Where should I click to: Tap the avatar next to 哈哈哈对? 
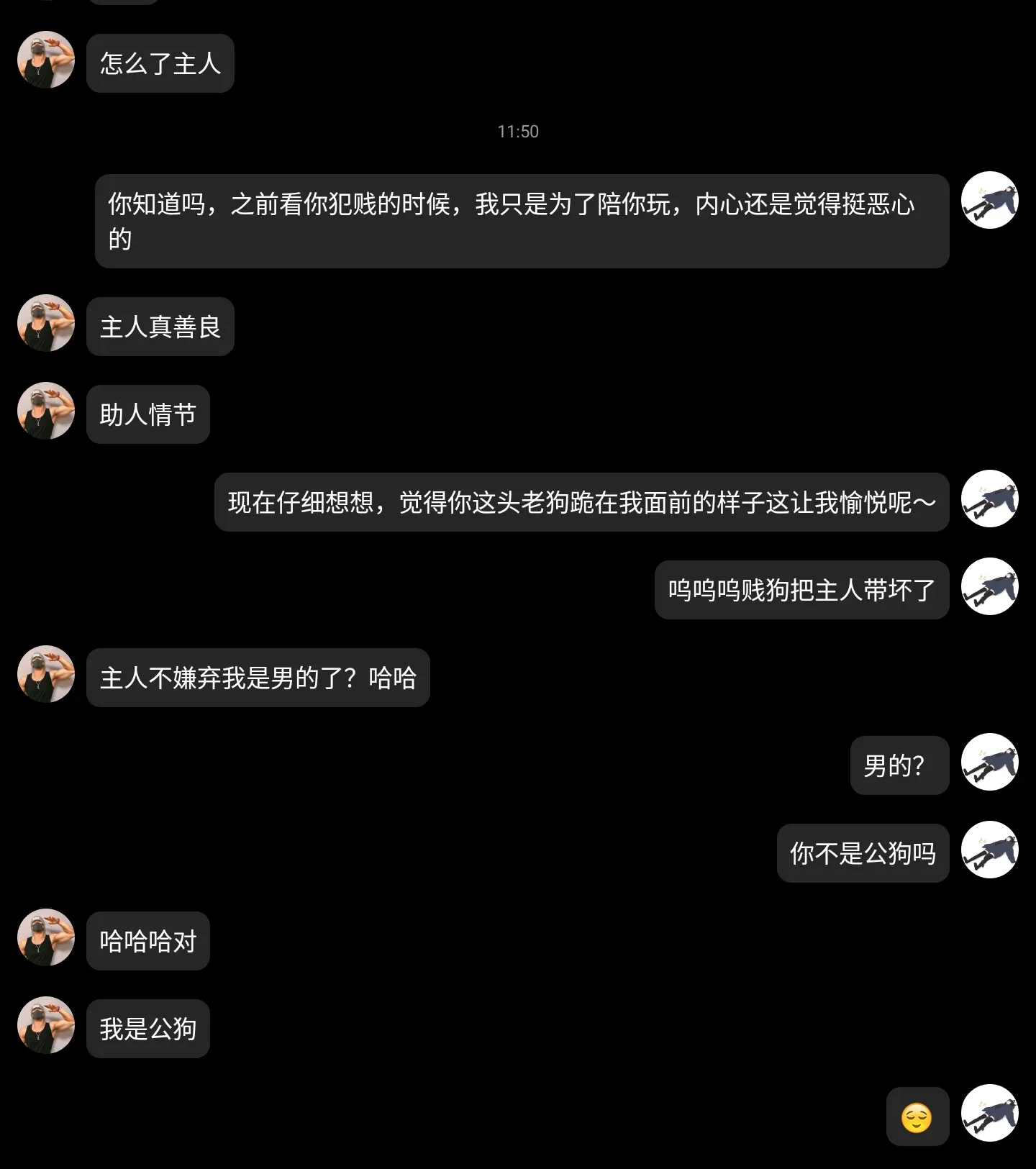pyautogui.click(x=46, y=937)
